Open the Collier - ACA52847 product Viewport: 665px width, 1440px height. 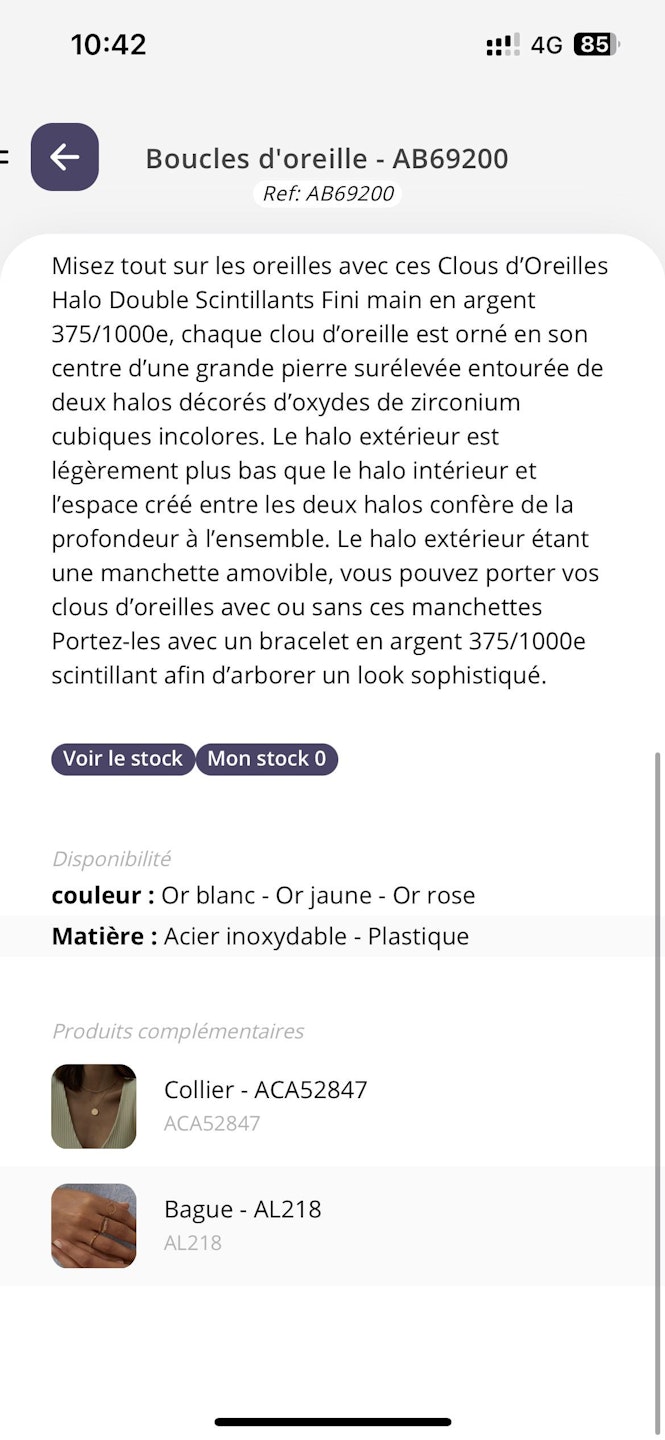265,1104
